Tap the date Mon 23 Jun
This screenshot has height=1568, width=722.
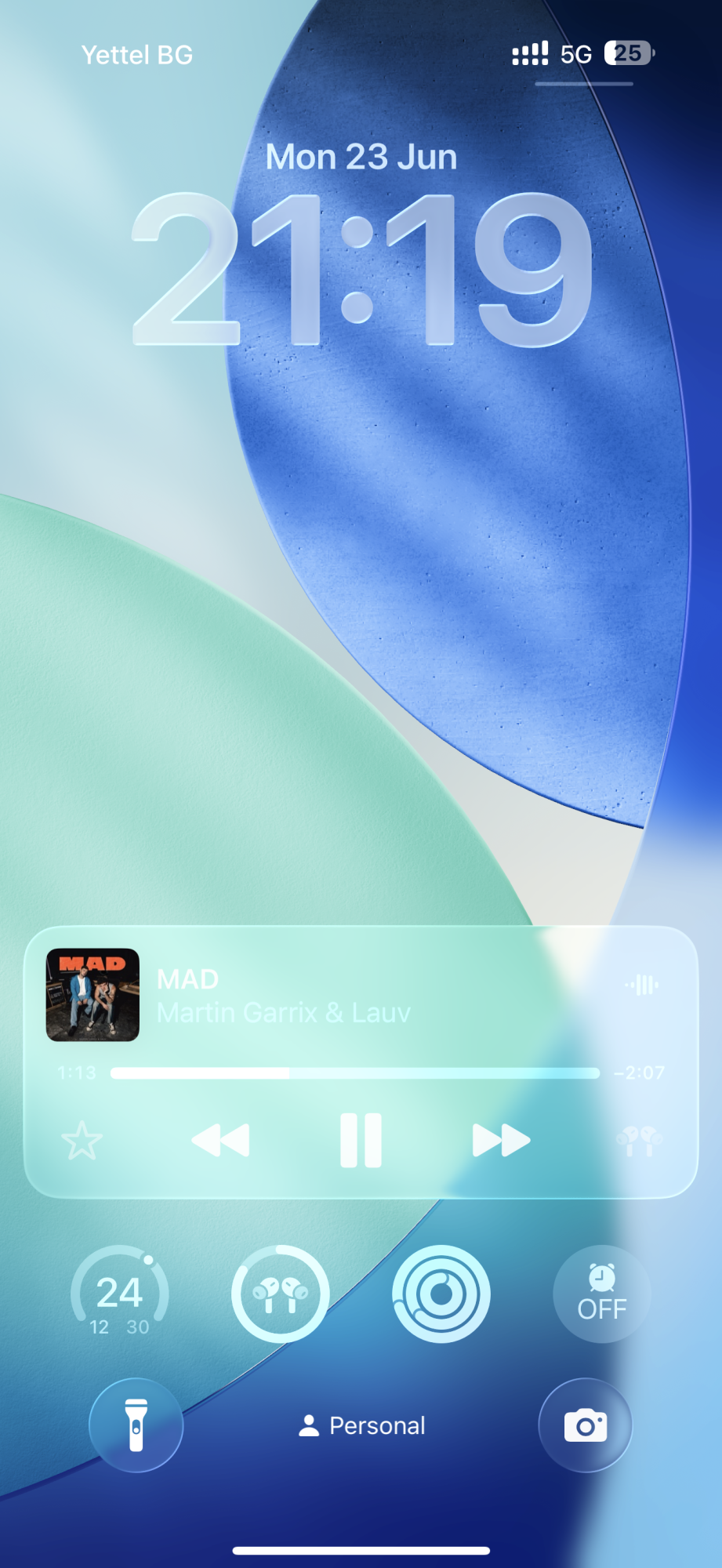361,157
